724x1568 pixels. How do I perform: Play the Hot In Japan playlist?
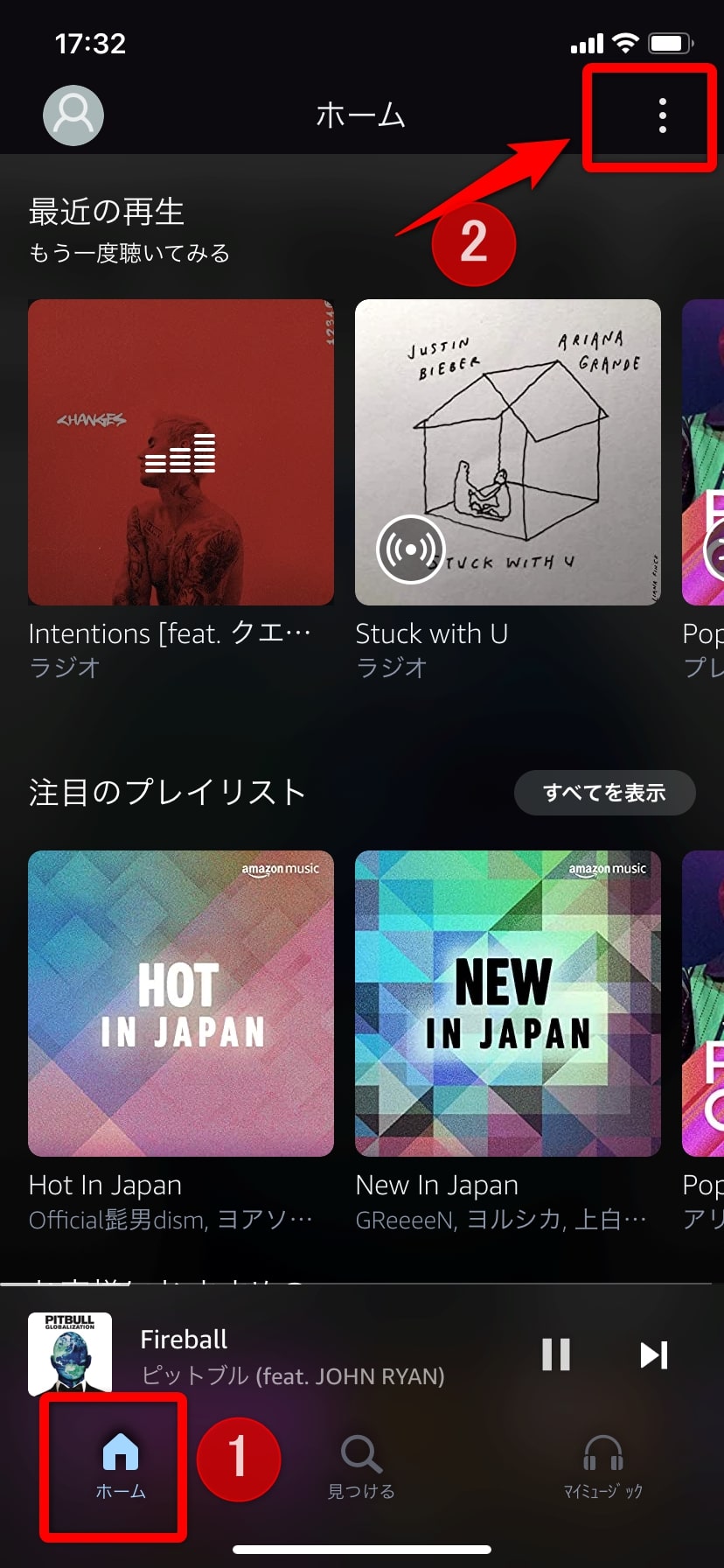180,1003
